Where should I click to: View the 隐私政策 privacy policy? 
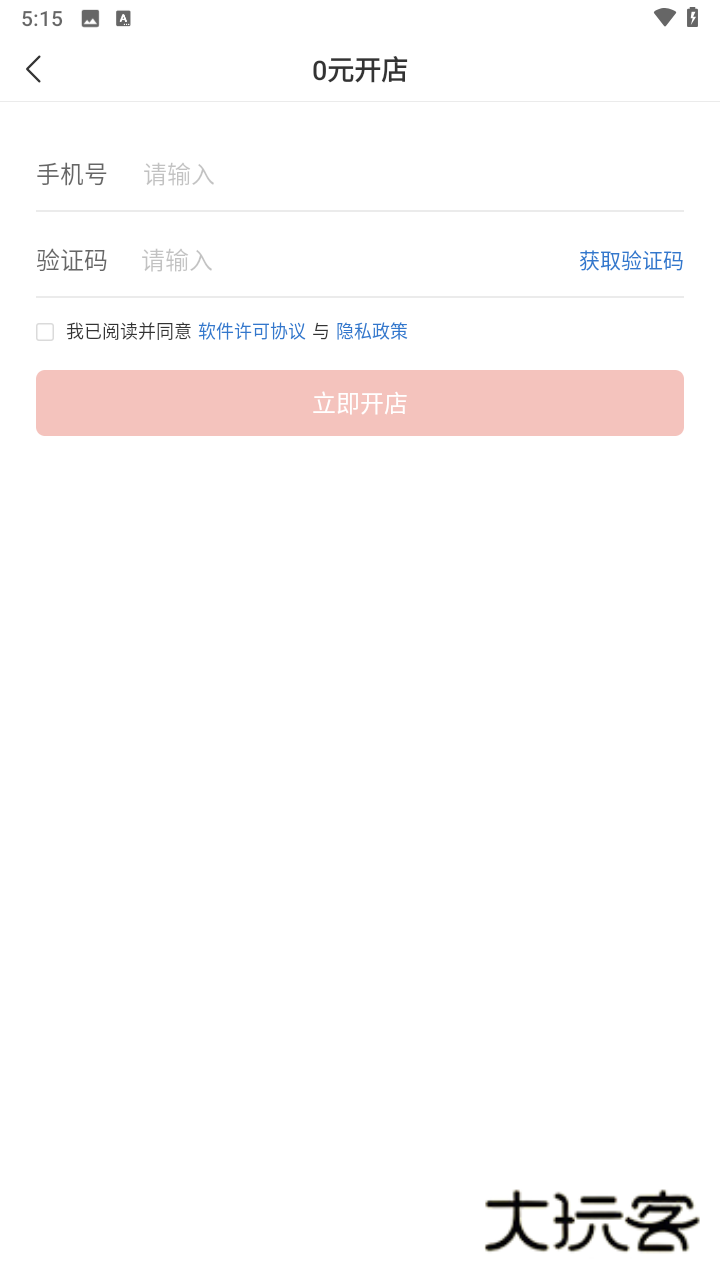pyautogui.click(x=371, y=331)
